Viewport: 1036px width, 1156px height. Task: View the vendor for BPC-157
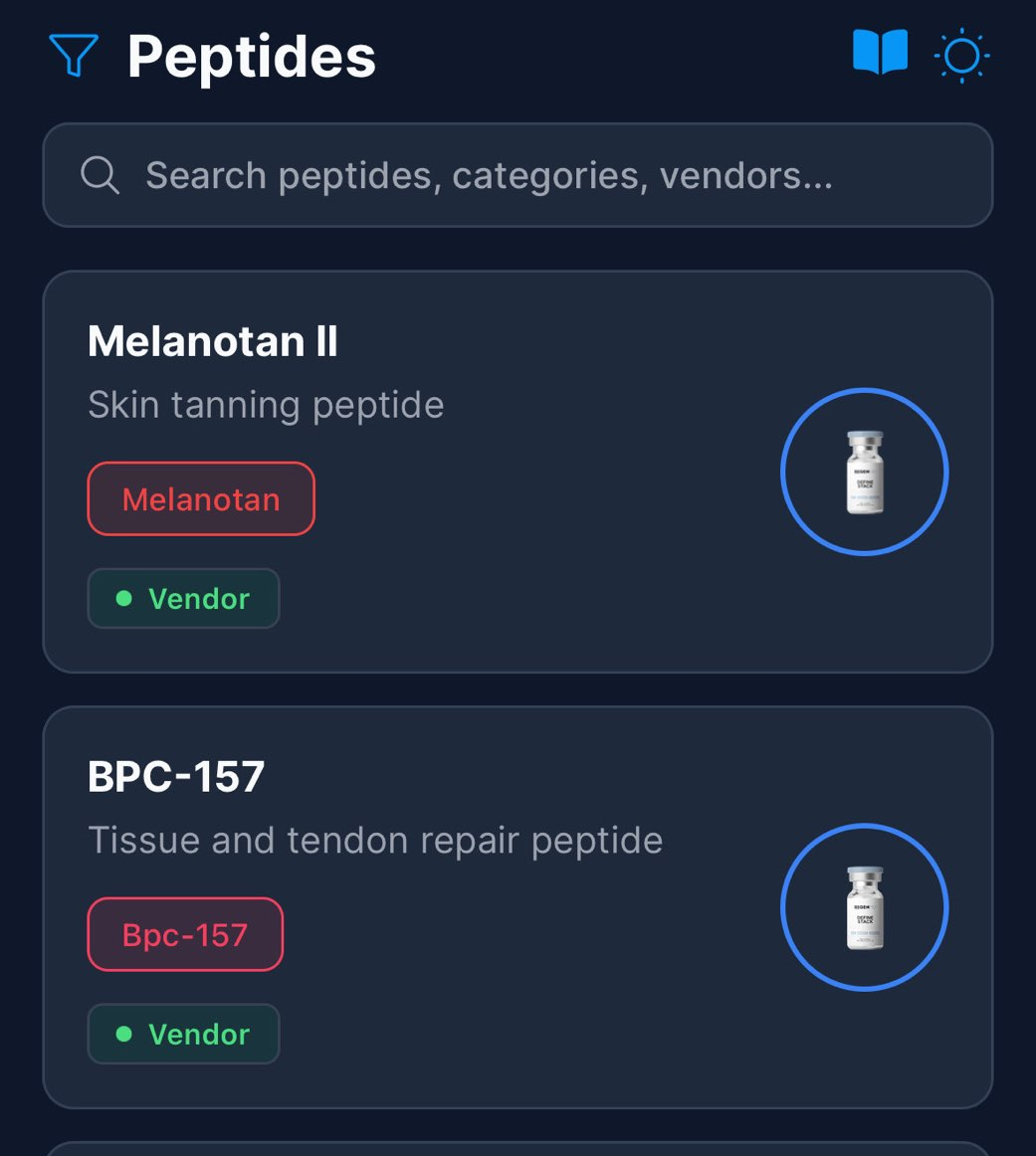(x=183, y=1035)
